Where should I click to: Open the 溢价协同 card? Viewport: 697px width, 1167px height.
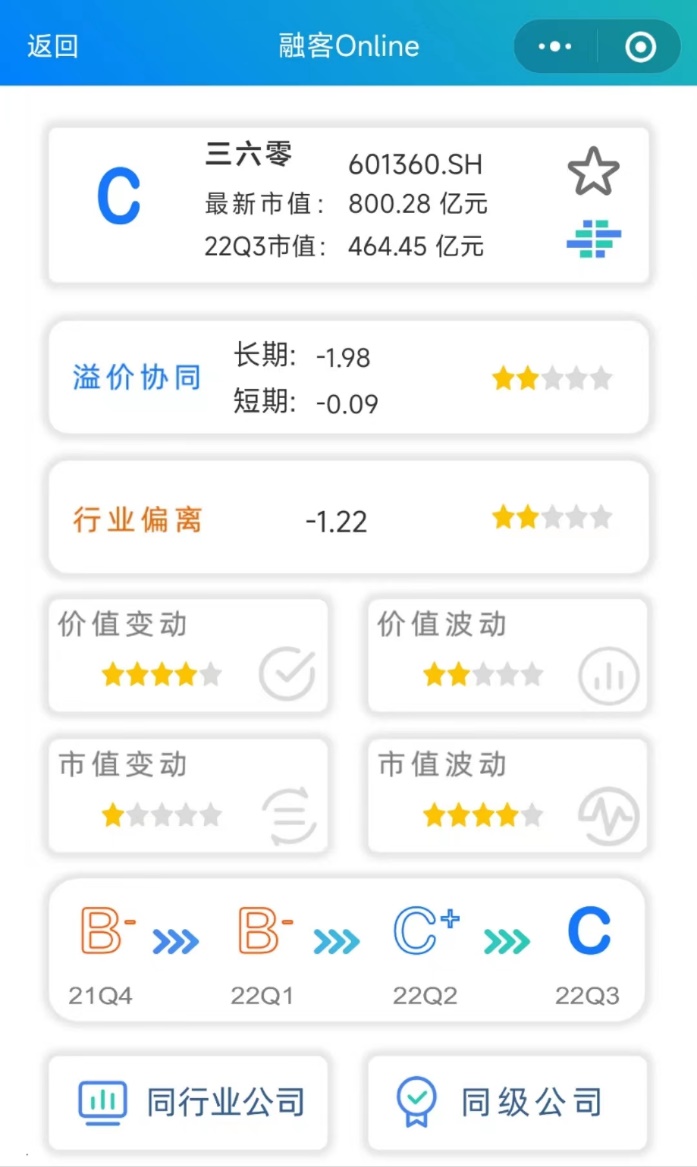click(x=348, y=378)
